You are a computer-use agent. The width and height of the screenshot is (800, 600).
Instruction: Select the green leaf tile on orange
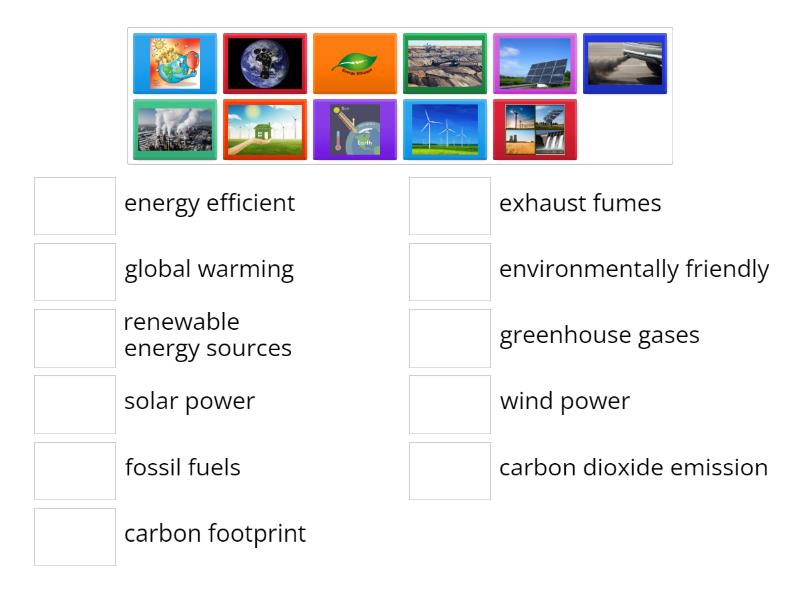[355, 64]
